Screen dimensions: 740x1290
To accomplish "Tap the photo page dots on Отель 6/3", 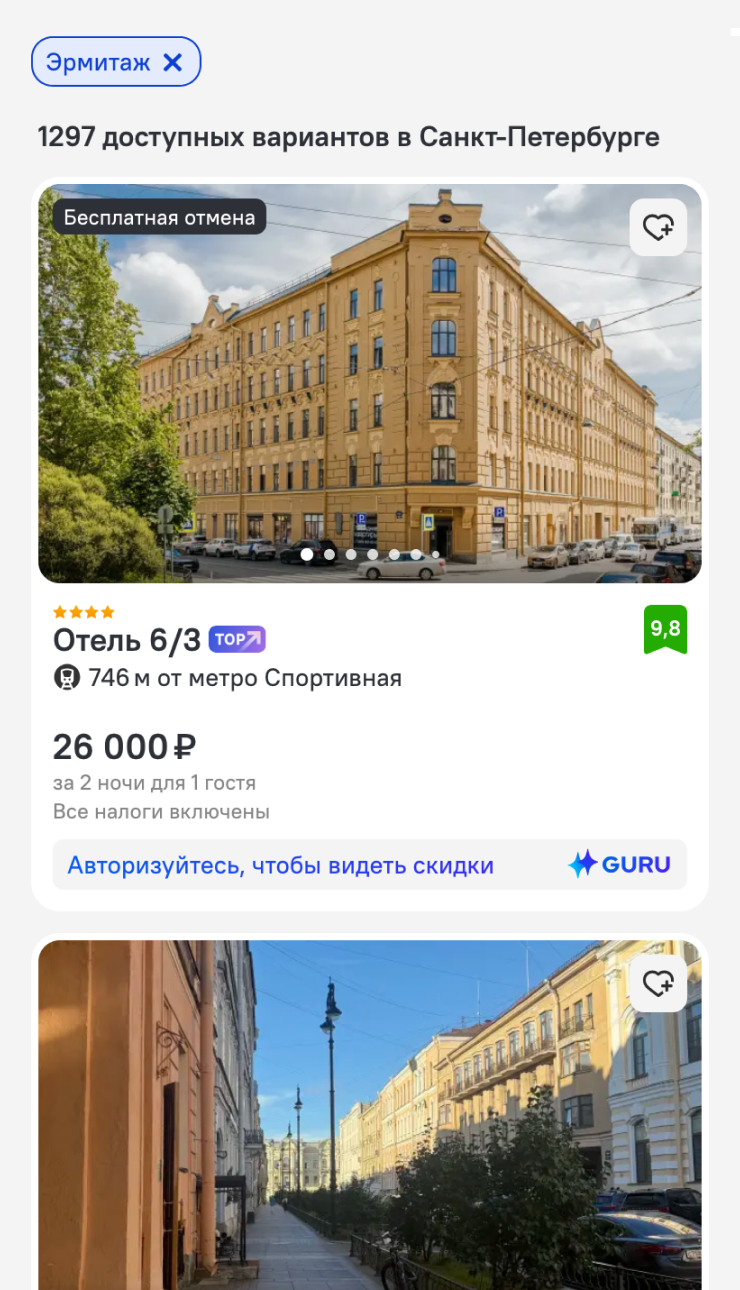I will 370,554.
